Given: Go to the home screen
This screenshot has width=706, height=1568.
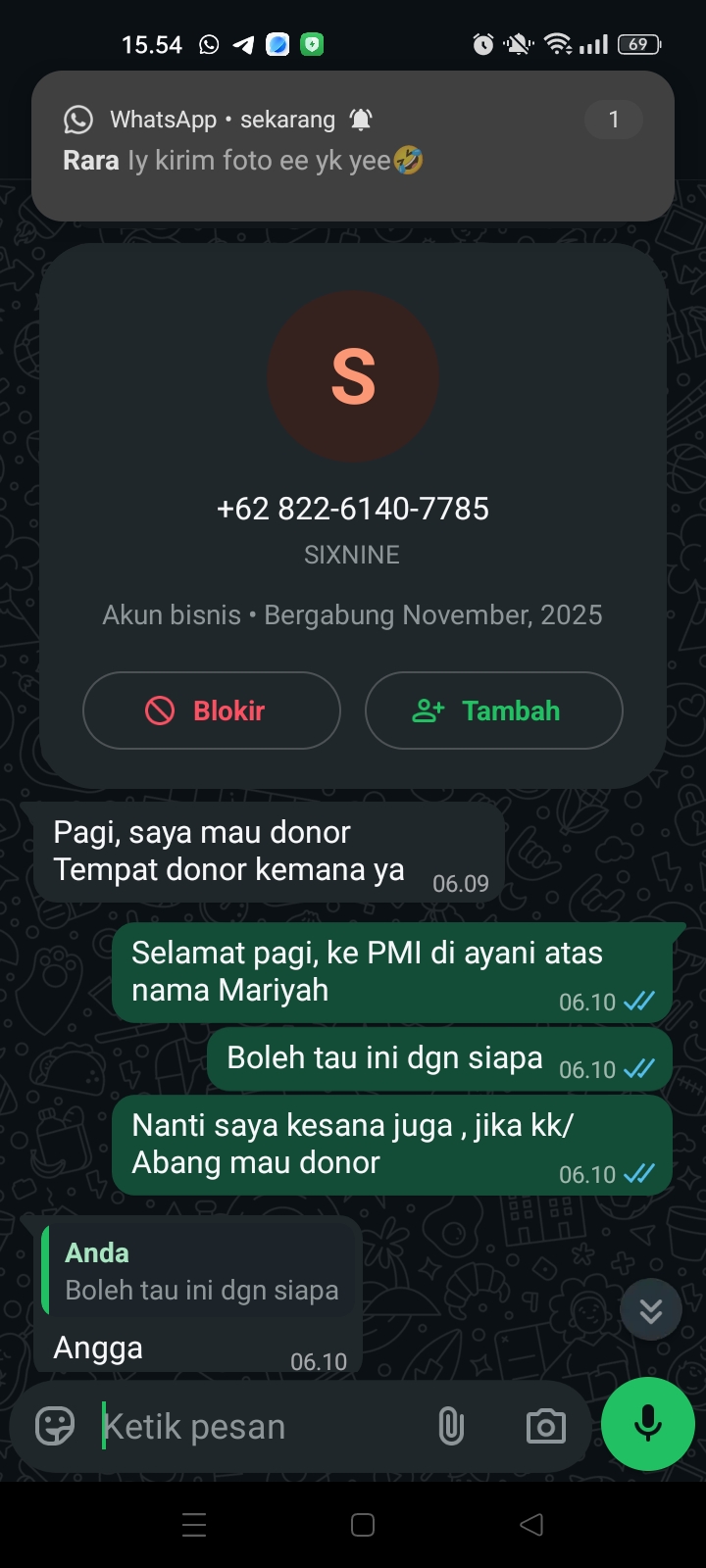Looking at the screenshot, I should 363,1524.
